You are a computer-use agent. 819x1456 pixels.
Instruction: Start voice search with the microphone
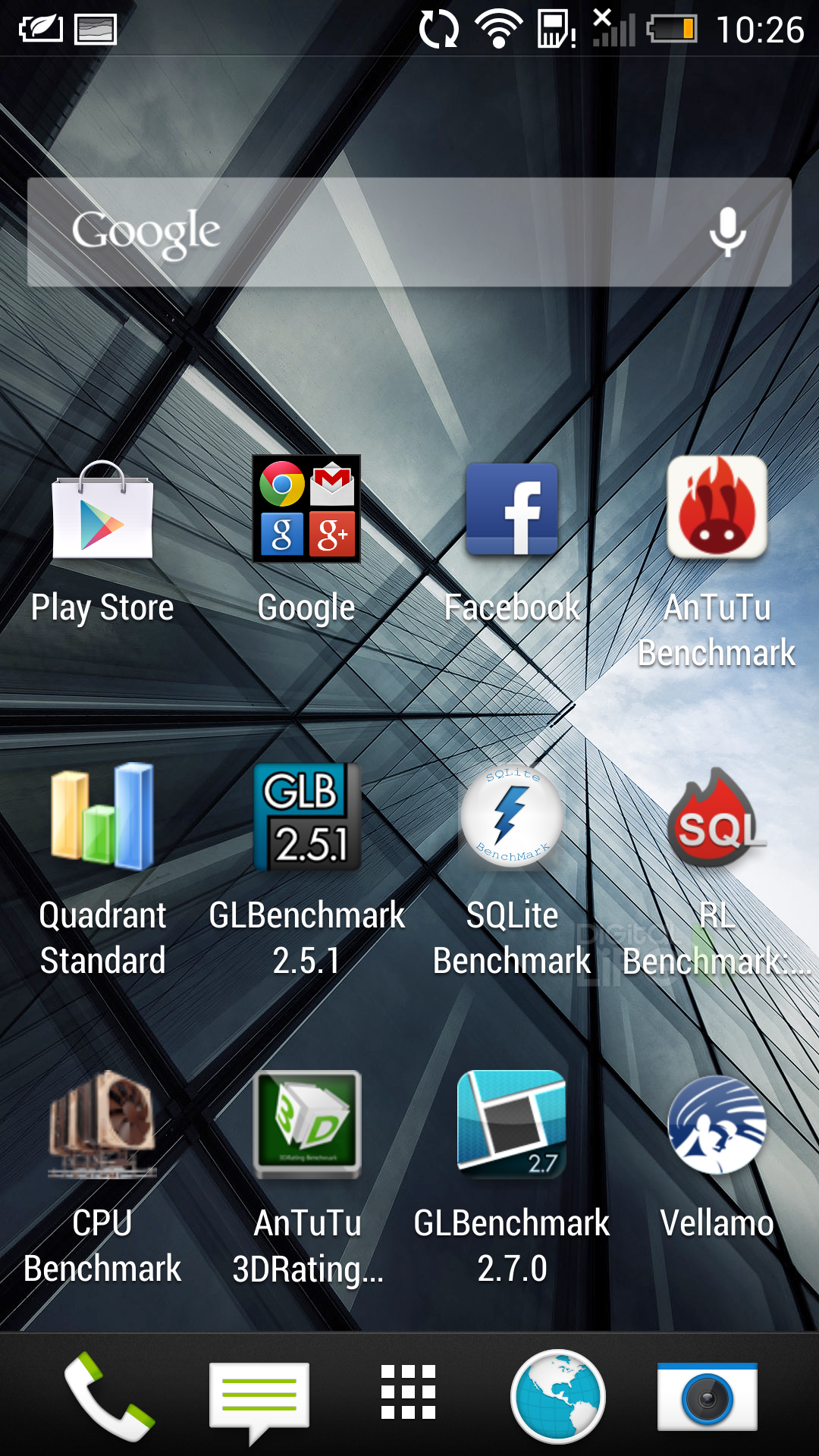(727, 232)
